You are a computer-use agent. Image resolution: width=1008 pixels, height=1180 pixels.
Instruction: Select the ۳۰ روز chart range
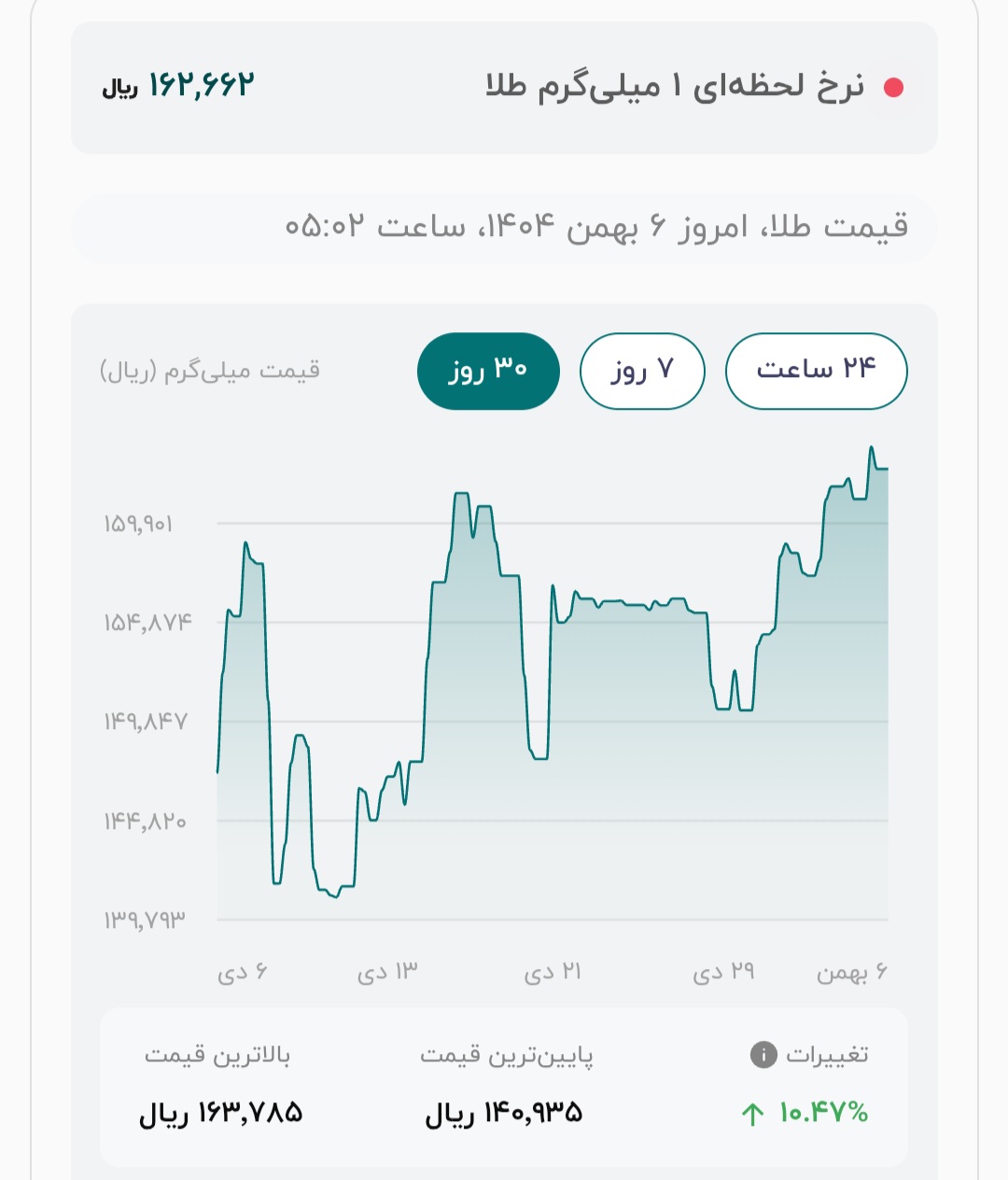(488, 371)
